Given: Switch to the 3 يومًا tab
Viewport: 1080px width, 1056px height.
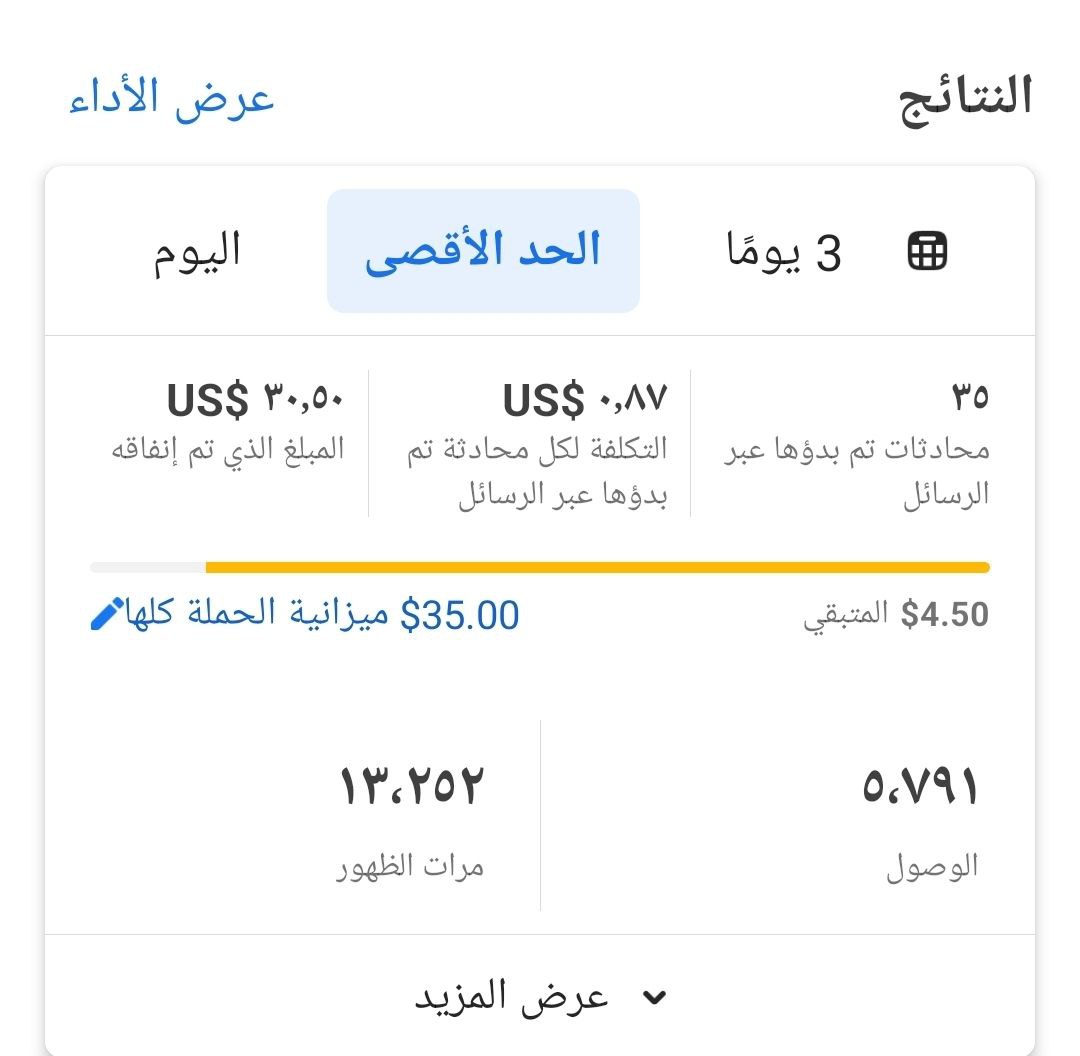Looking at the screenshot, I should 783,253.
